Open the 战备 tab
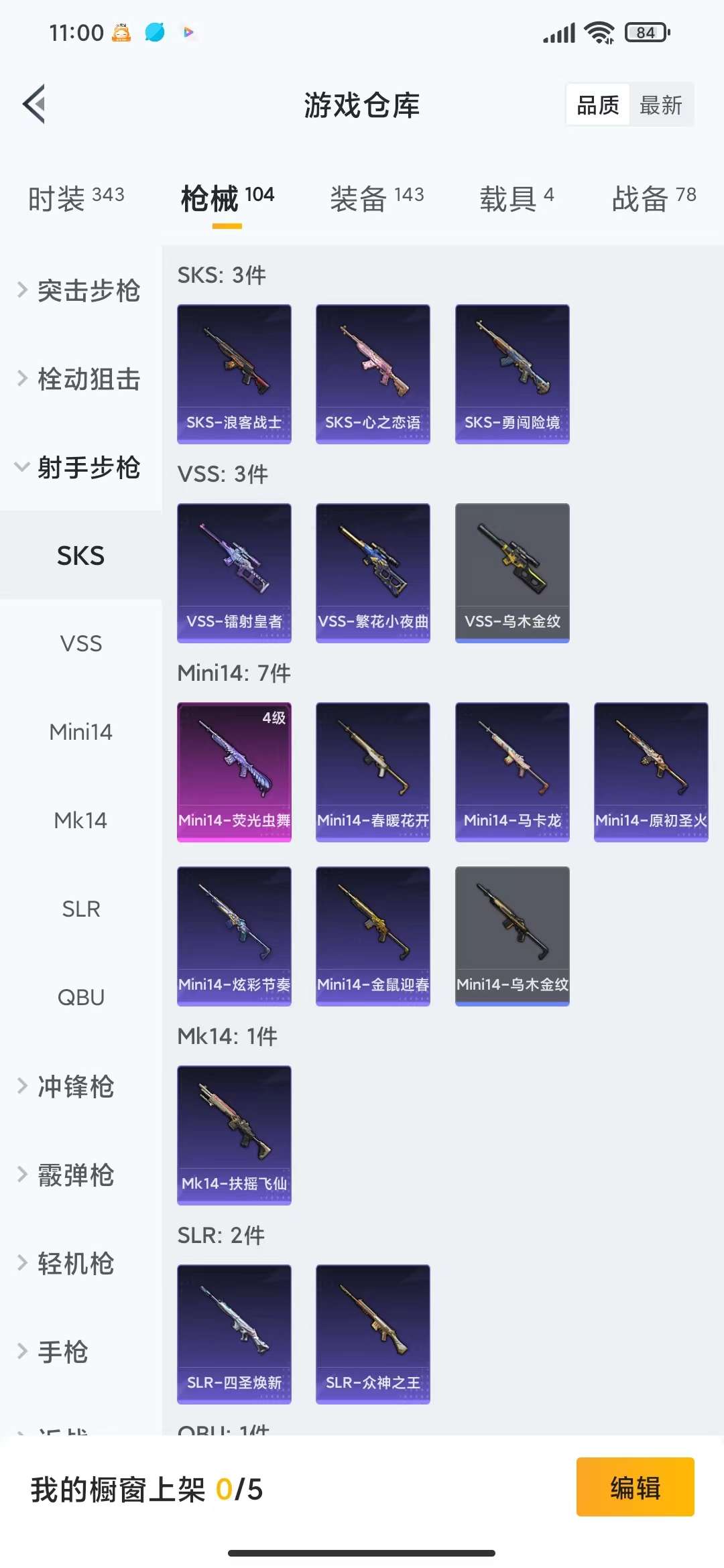Screen dimensions: 724x1568 [x=654, y=198]
